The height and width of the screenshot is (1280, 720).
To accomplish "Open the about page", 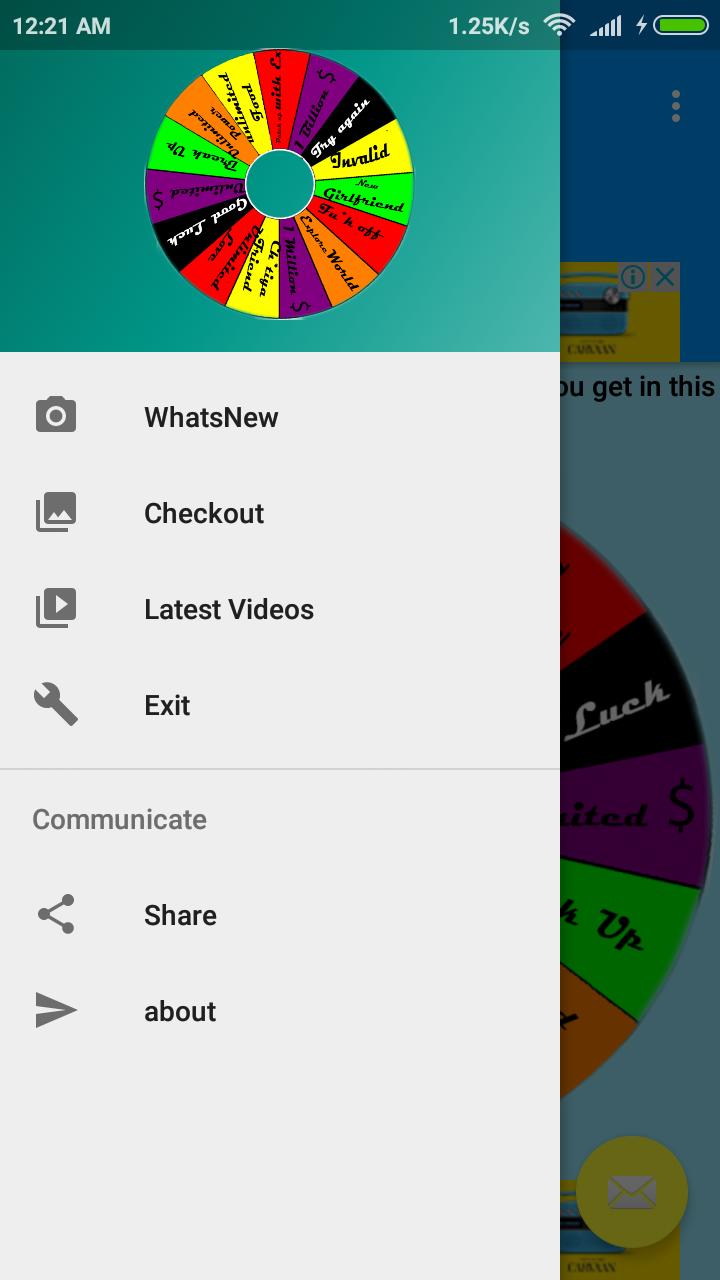I will pos(180,1011).
